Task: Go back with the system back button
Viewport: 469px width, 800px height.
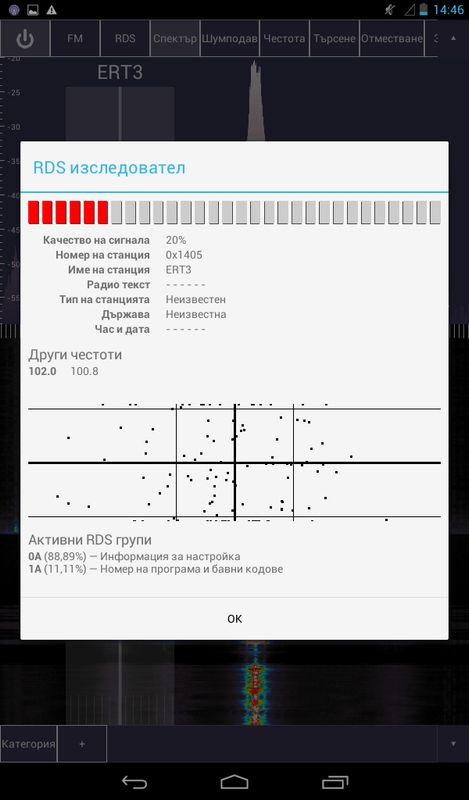Action: (x=134, y=782)
